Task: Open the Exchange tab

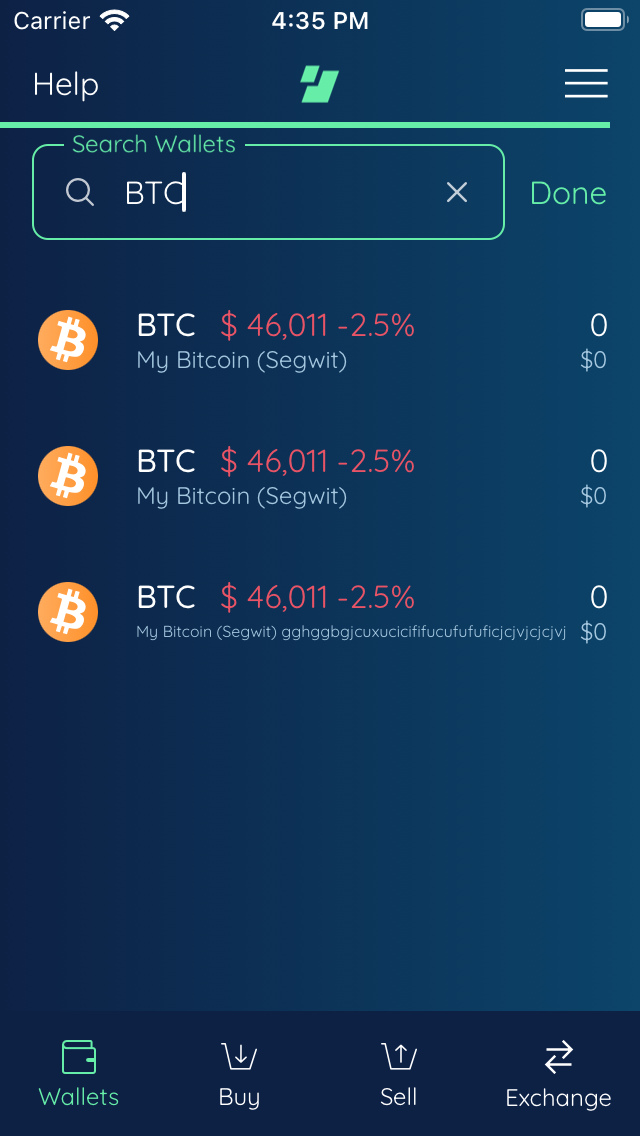Action: [558, 1074]
